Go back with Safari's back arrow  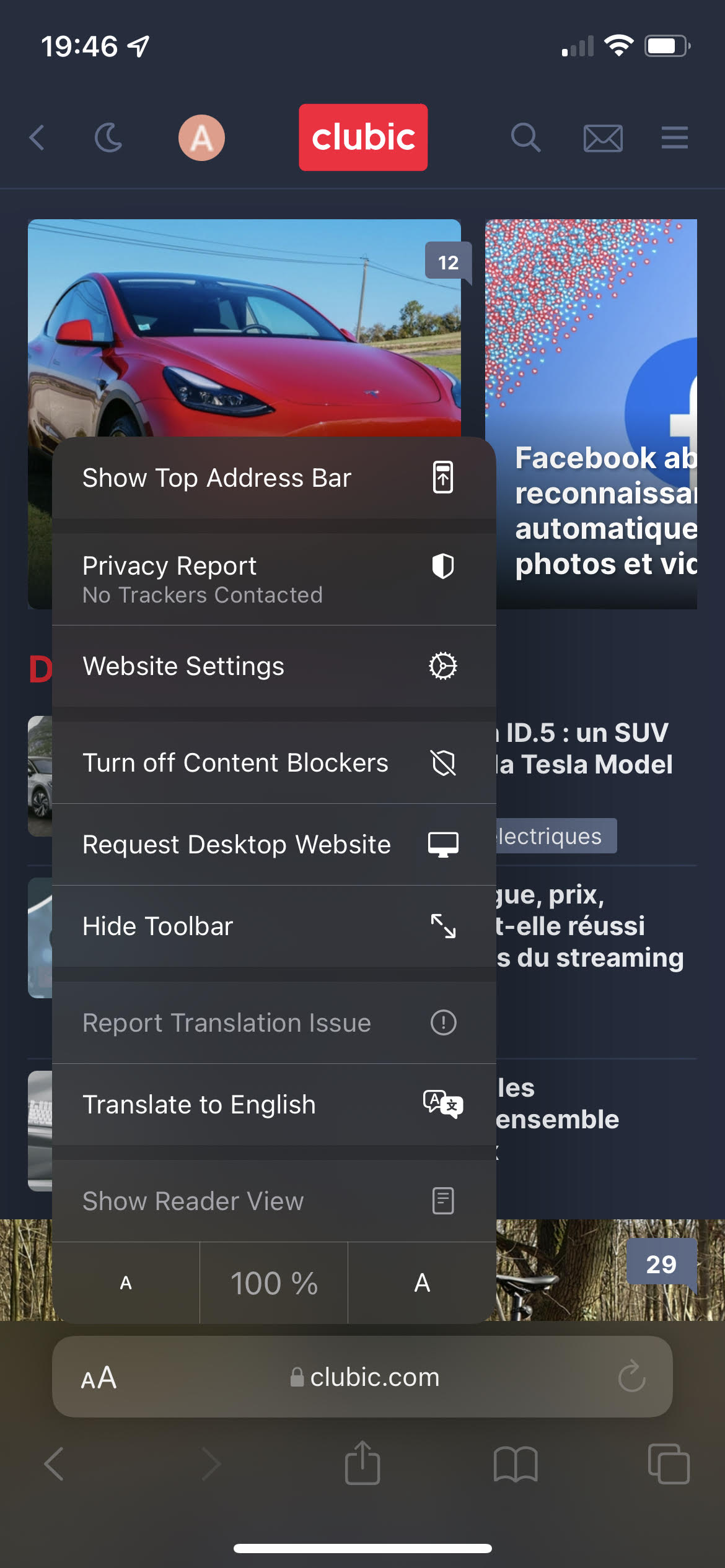(54, 1464)
